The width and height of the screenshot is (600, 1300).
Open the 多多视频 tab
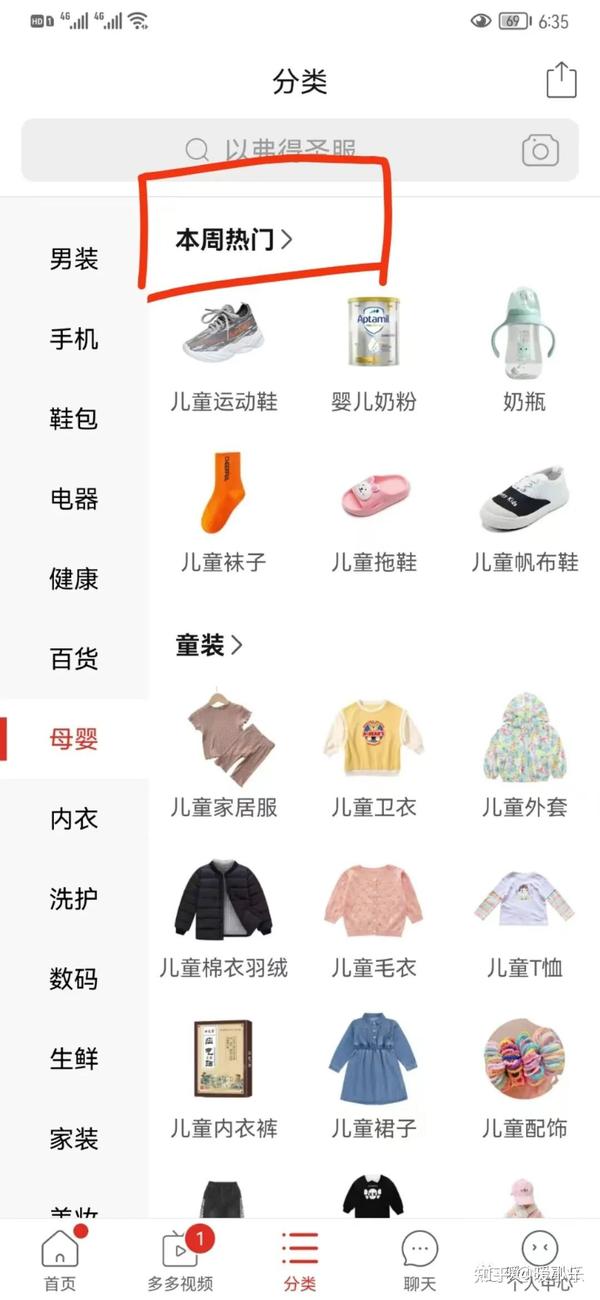pyautogui.click(x=180, y=1258)
